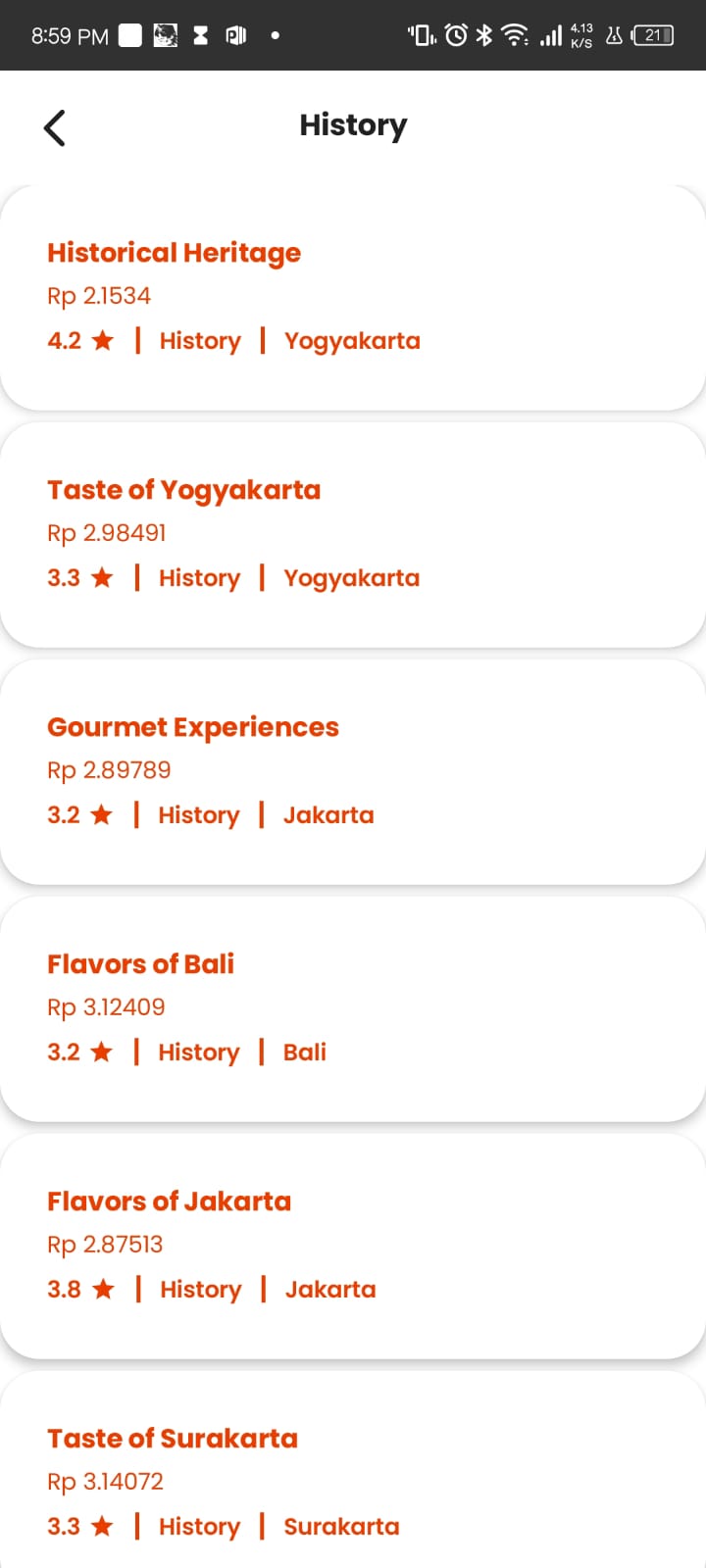Choose the Taste of Surakarta card

point(353,1480)
